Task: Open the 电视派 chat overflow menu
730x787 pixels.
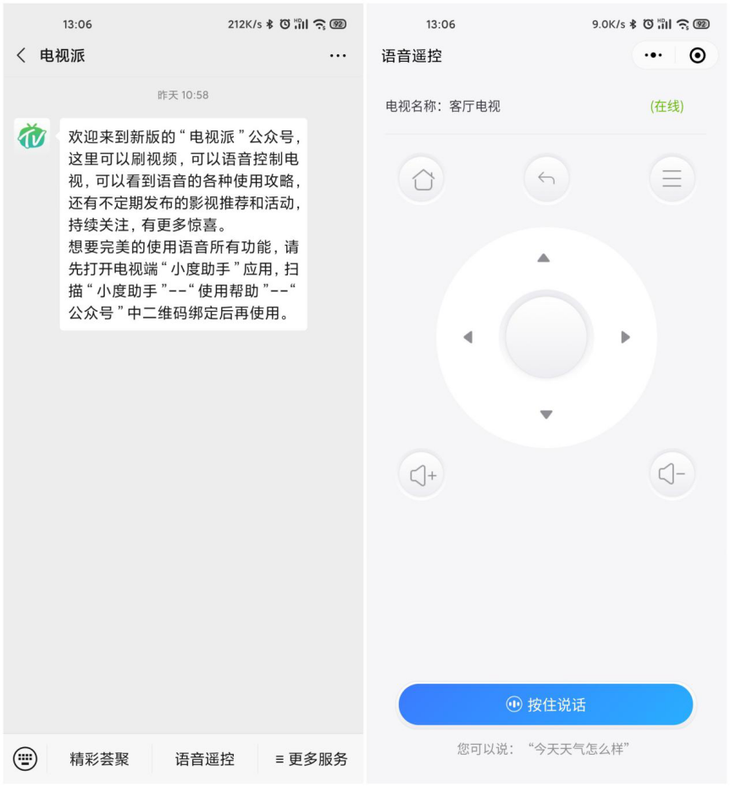Action: pyautogui.click(x=338, y=56)
